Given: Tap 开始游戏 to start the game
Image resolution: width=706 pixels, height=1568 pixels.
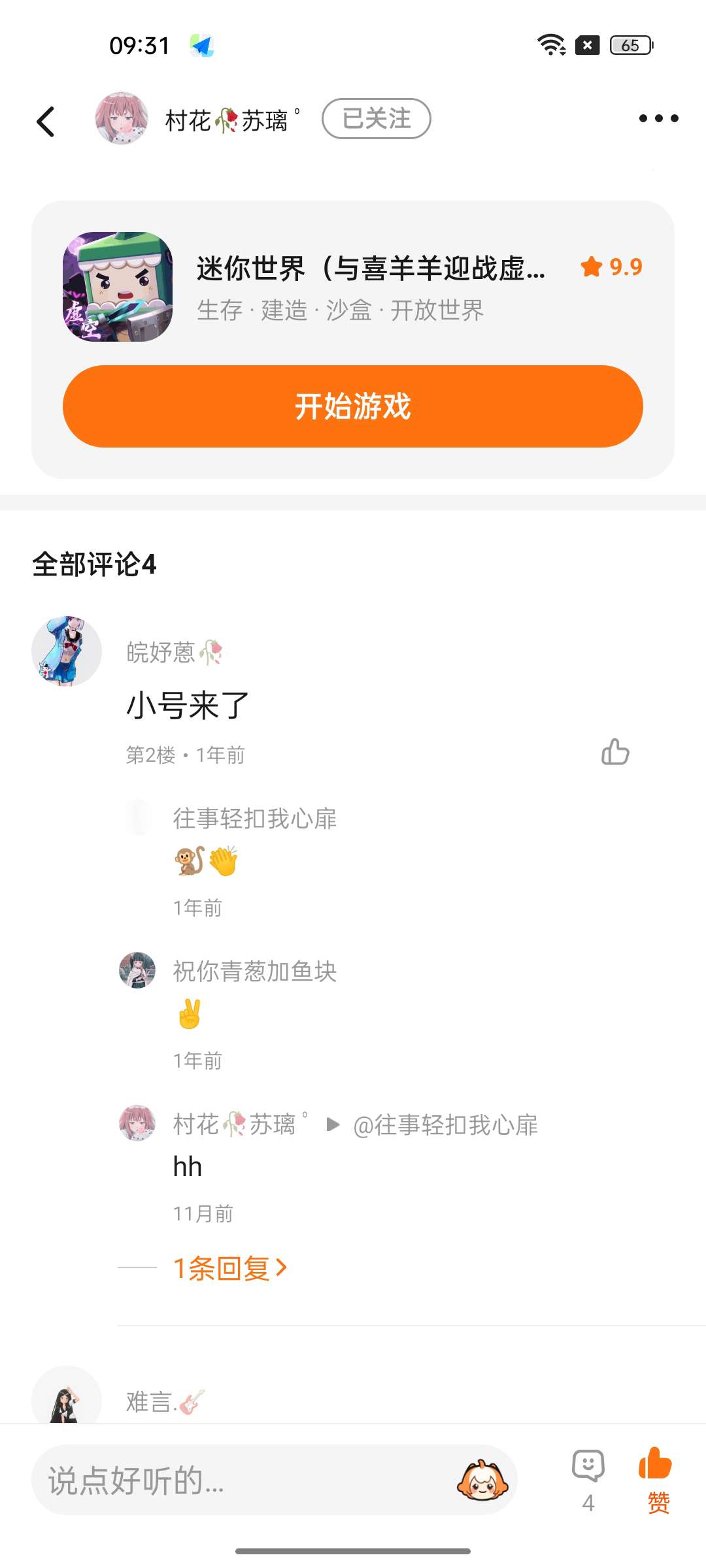Looking at the screenshot, I should (353, 406).
